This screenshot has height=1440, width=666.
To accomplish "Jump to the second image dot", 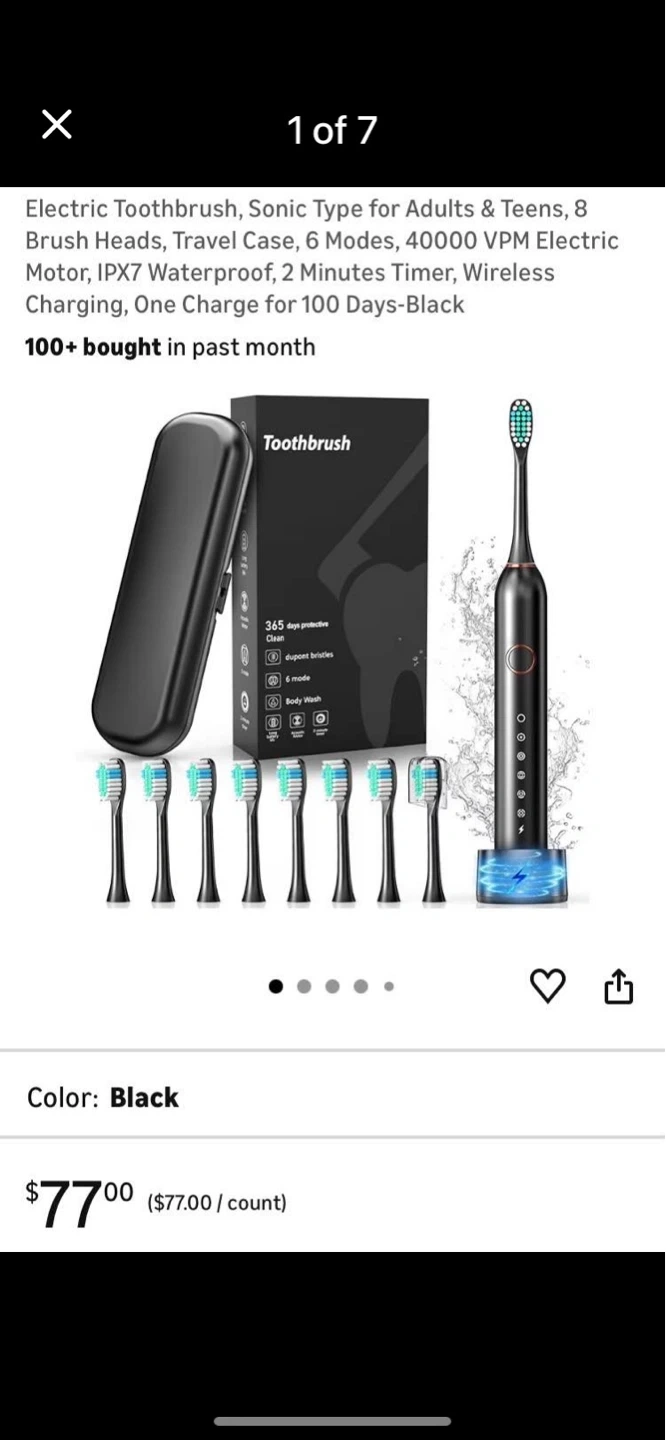I will click(x=304, y=986).
